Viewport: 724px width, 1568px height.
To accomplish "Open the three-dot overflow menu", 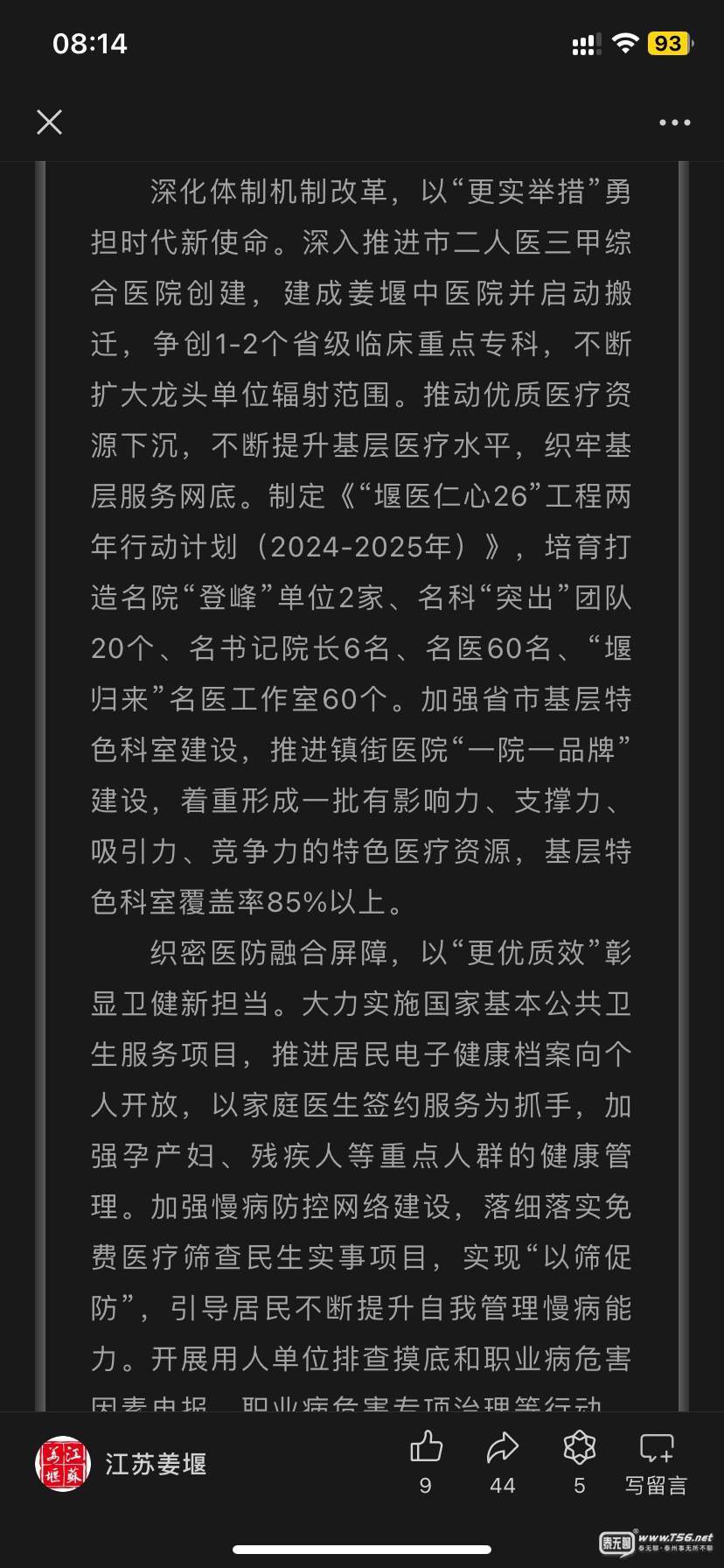I will pyautogui.click(x=674, y=122).
